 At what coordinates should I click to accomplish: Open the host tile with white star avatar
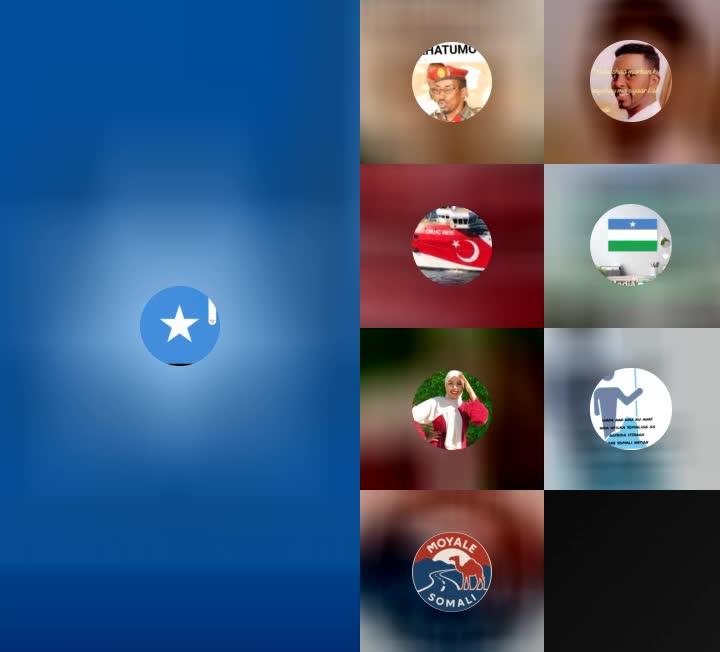click(180, 325)
